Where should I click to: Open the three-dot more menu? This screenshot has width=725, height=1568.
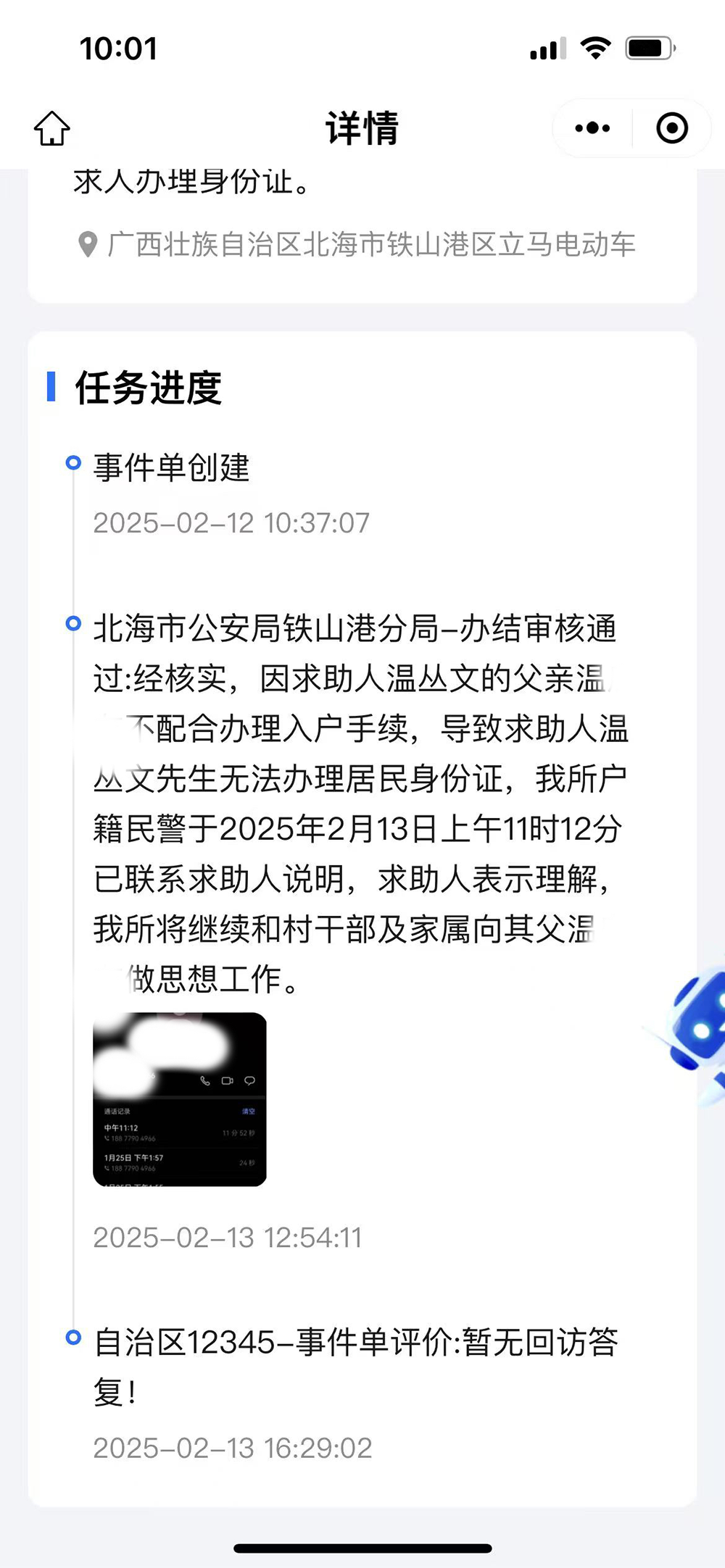pyautogui.click(x=592, y=128)
